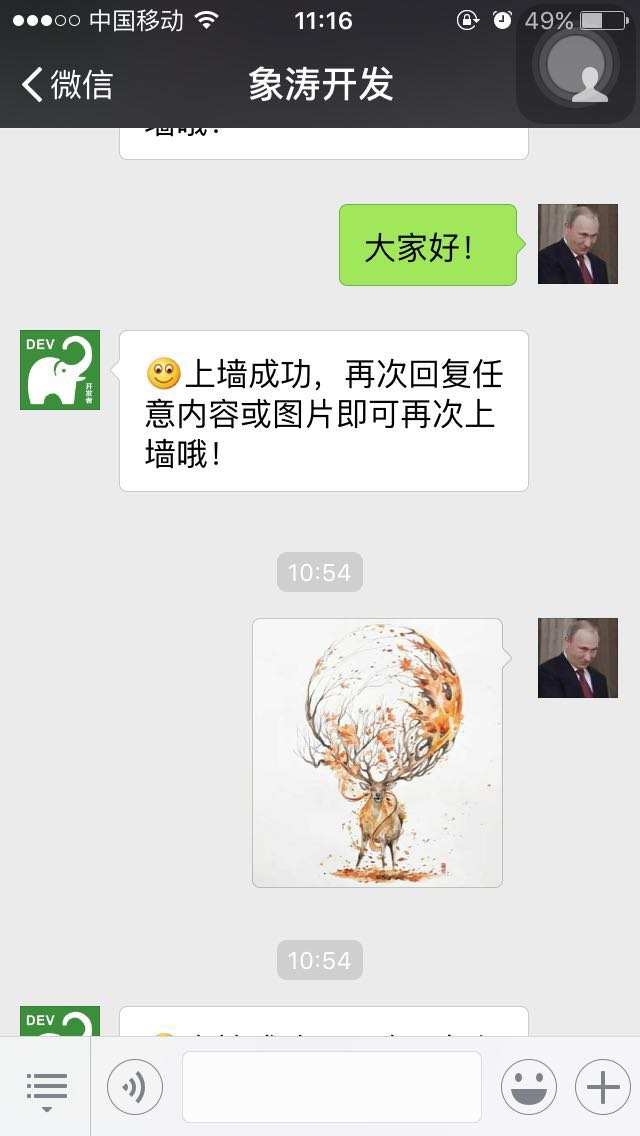
Task: Focus the message text field
Action: pos(331,1087)
